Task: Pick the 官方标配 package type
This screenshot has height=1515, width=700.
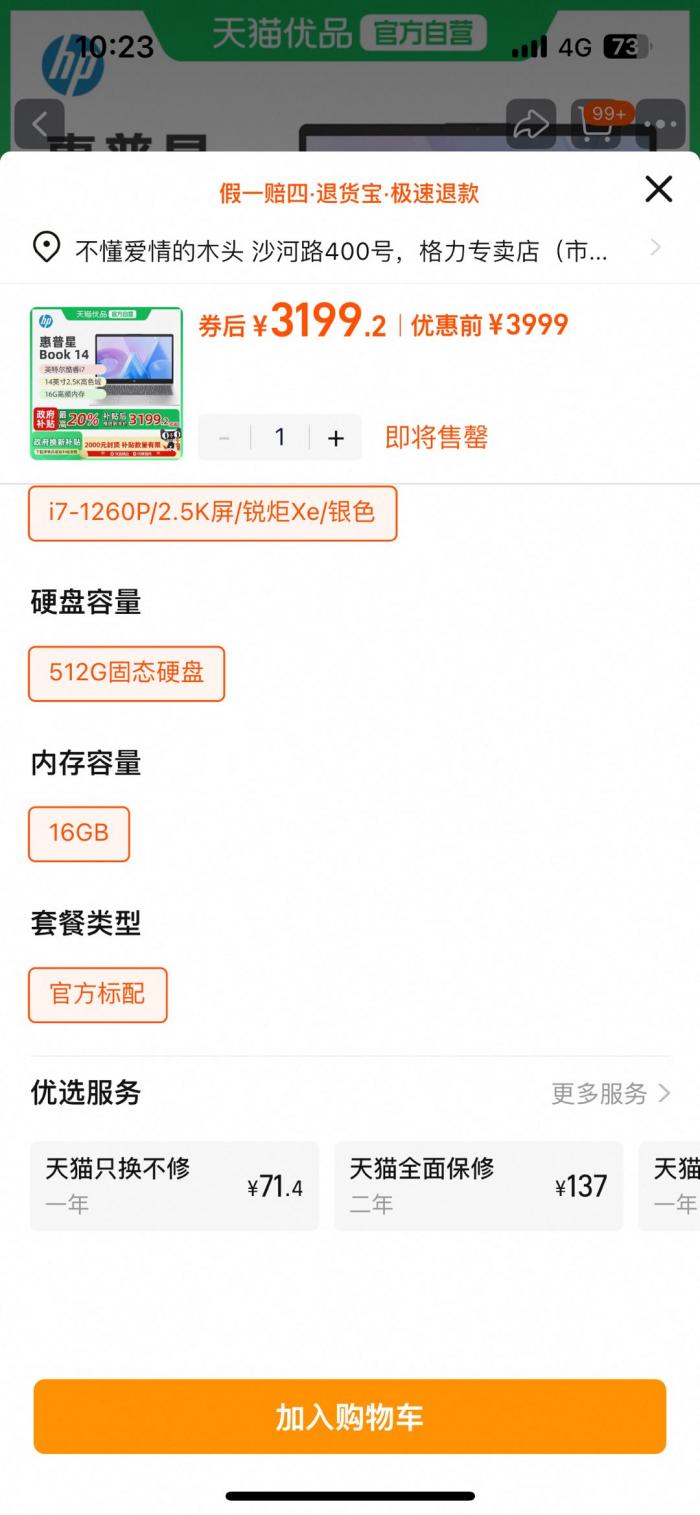Action: tap(97, 994)
